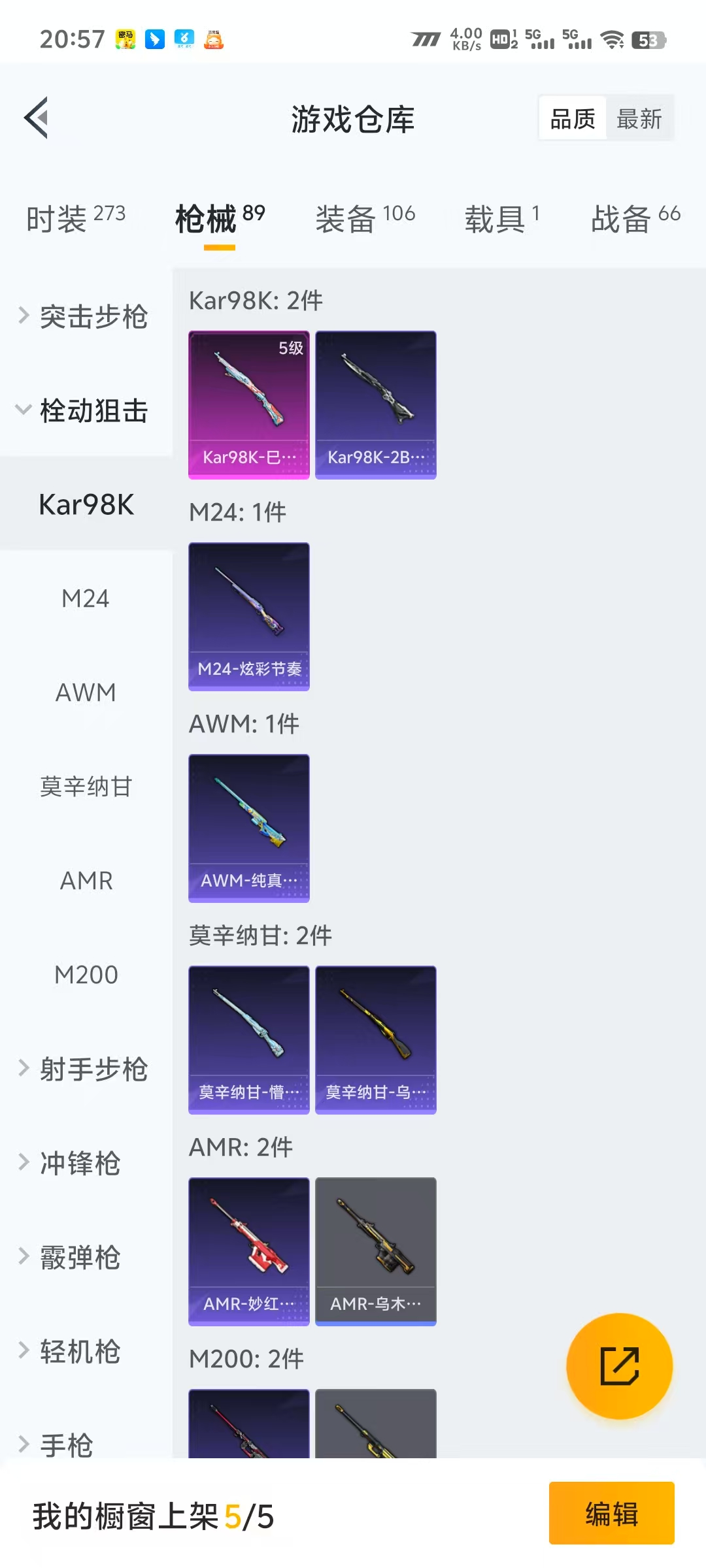Select M24 in the weapon sidebar
Screen dimensions: 706x1568
tap(86, 598)
